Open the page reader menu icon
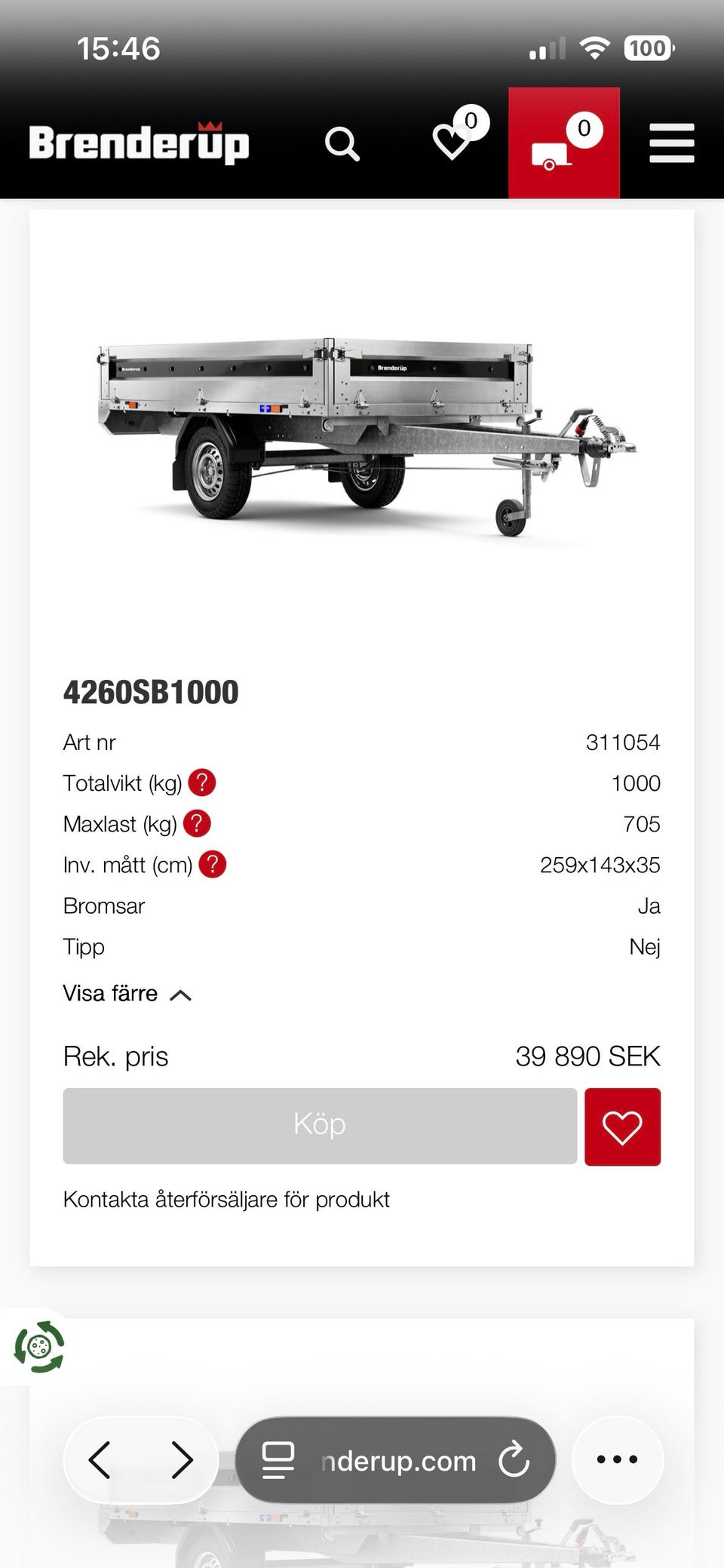Image resolution: width=724 pixels, height=1568 pixels. (x=278, y=1459)
